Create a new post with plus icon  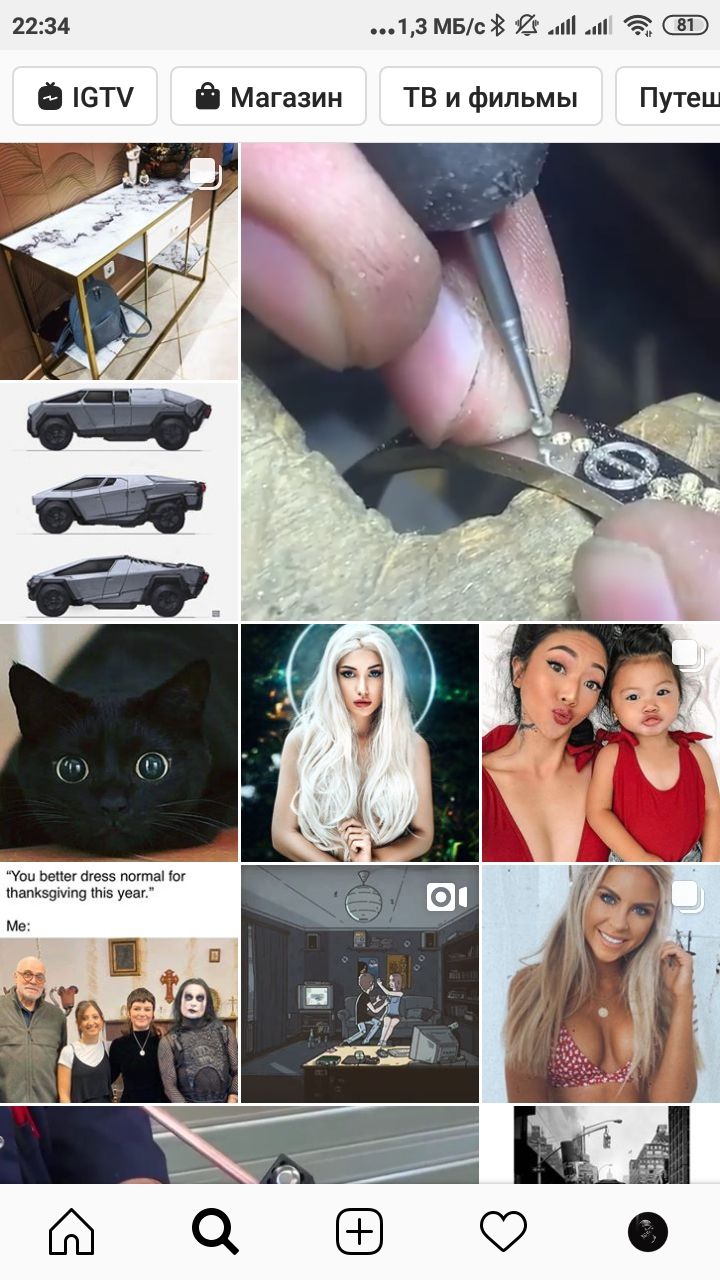(359, 1231)
